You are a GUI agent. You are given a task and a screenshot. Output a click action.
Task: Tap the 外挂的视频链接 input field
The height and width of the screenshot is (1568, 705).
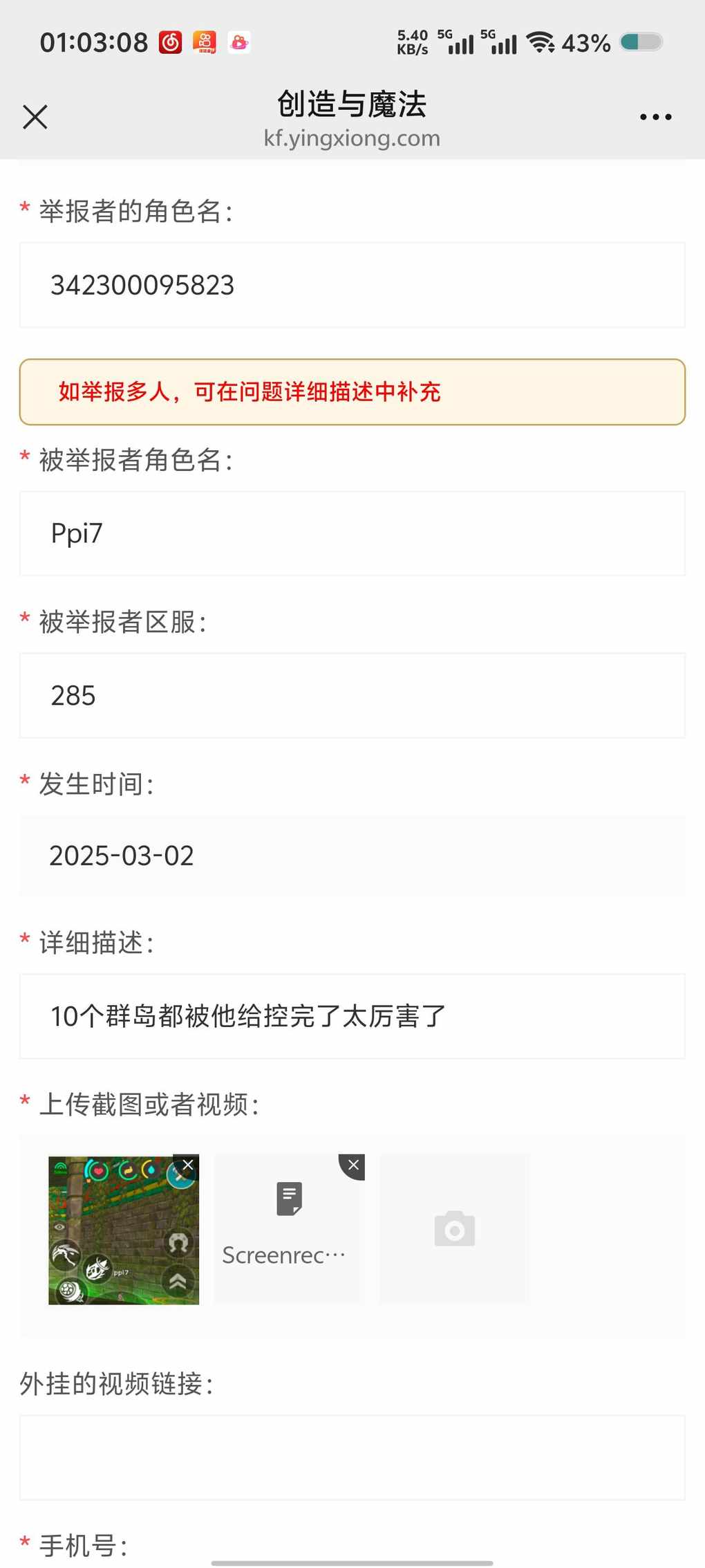coord(352,1457)
